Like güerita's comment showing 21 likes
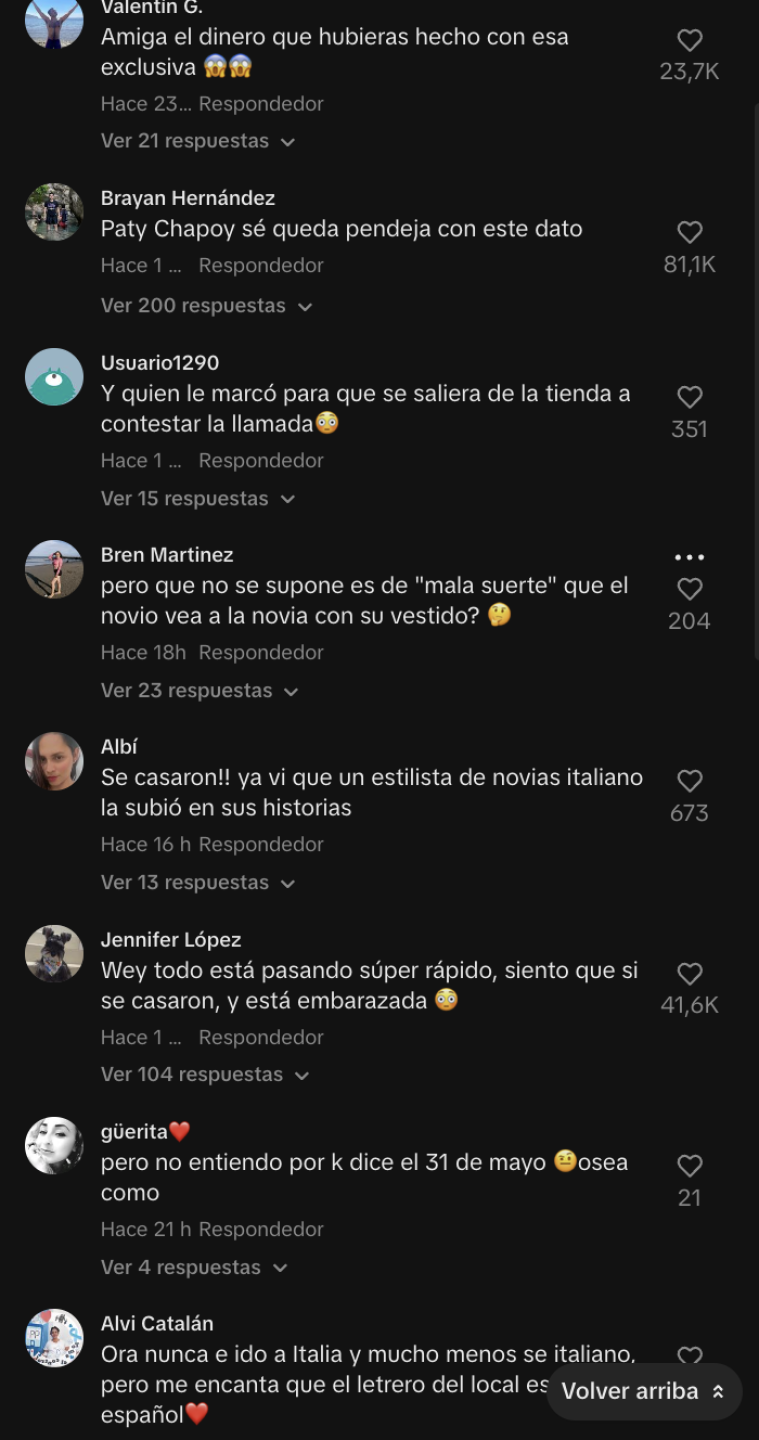Image resolution: width=759 pixels, height=1440 pixels. pos(689,1166)
